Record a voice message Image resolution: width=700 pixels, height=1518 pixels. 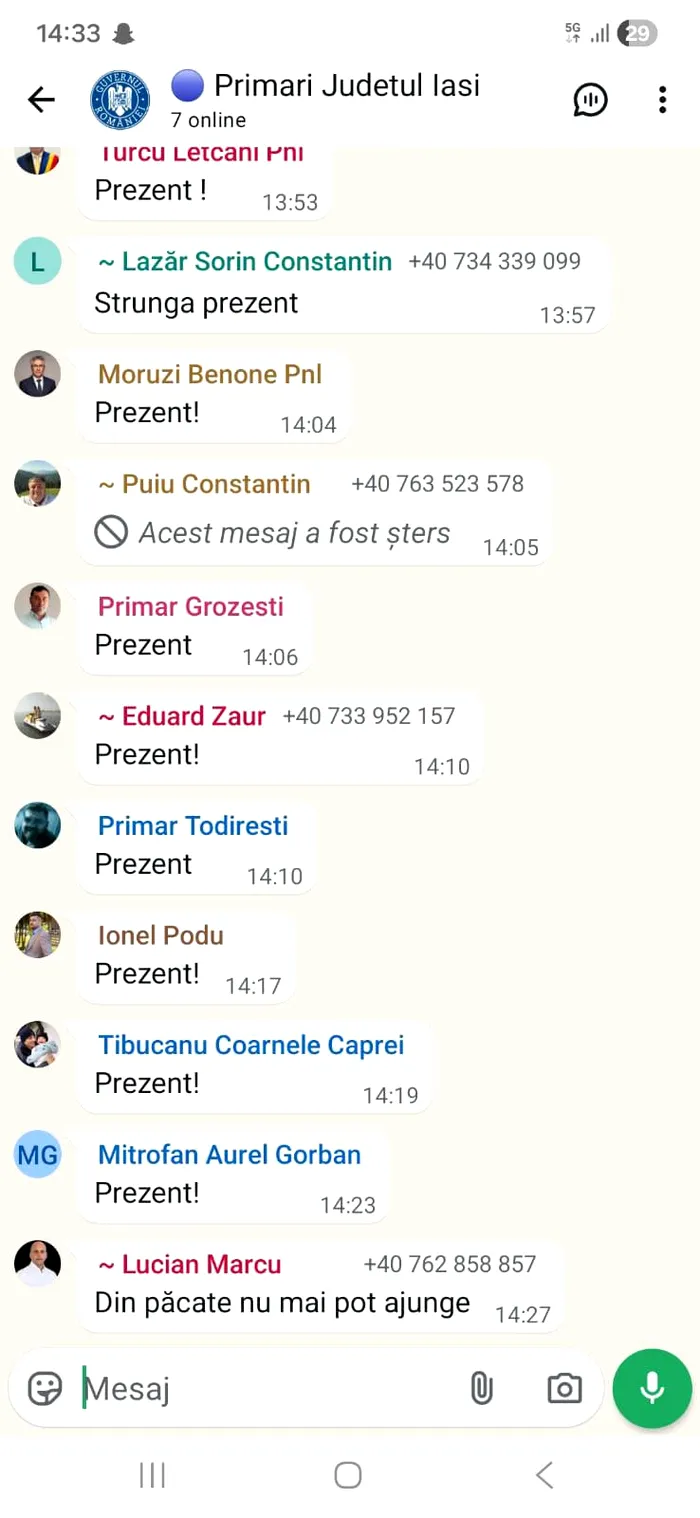pyautogui.click(x=652, y=1388)
